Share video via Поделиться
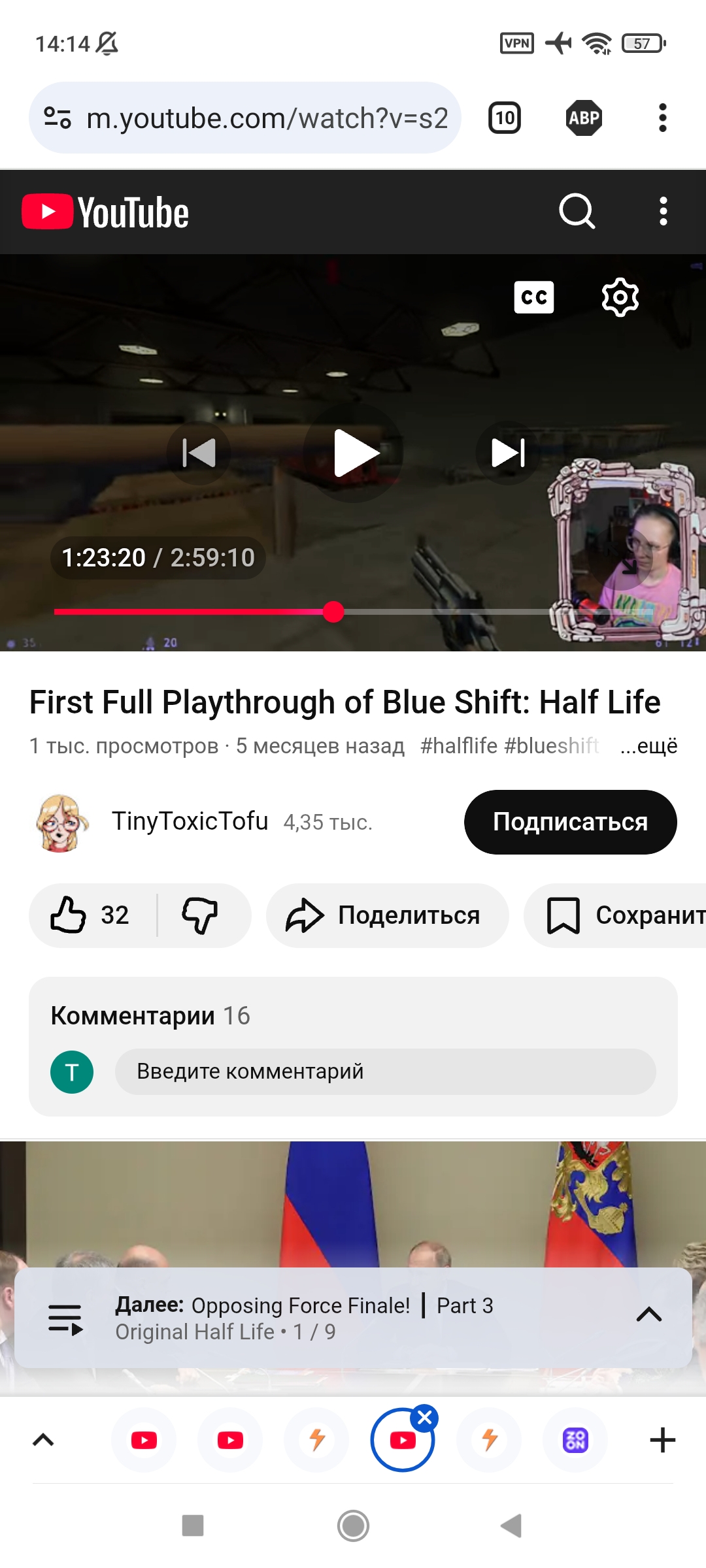 click(x=387, y=915)
